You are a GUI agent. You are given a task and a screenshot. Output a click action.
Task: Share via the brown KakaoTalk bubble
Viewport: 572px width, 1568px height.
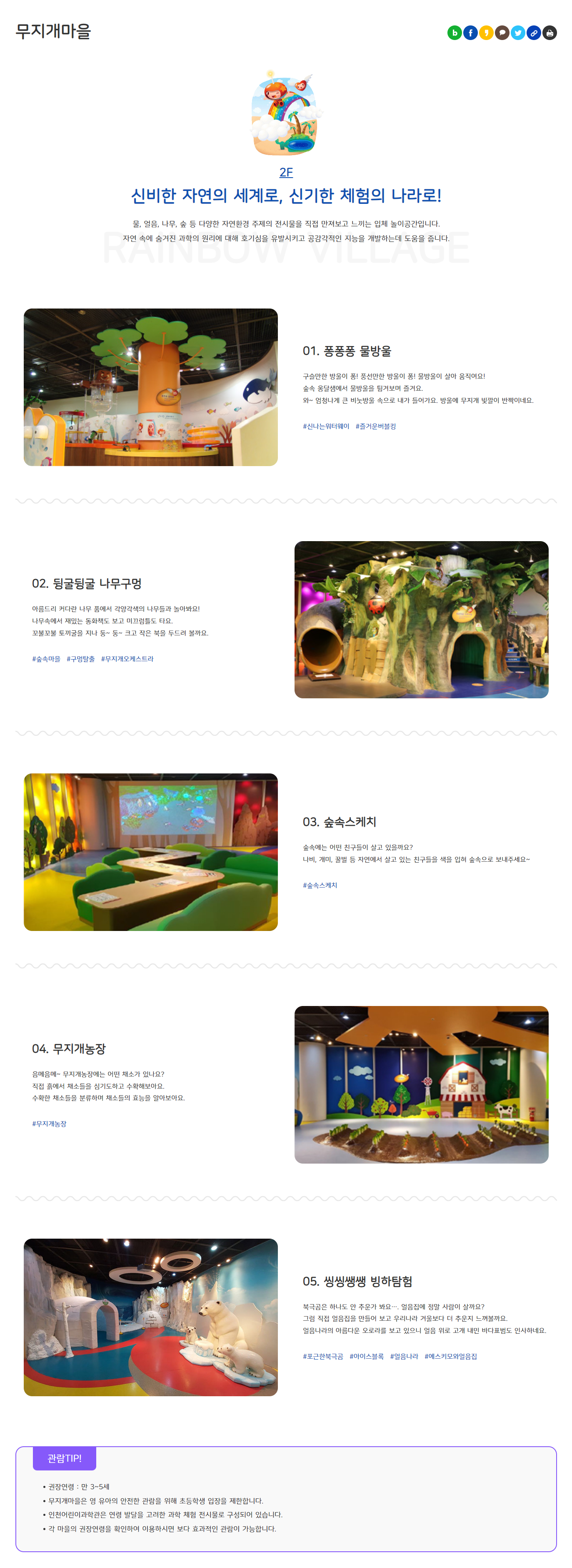coord(502,33)
